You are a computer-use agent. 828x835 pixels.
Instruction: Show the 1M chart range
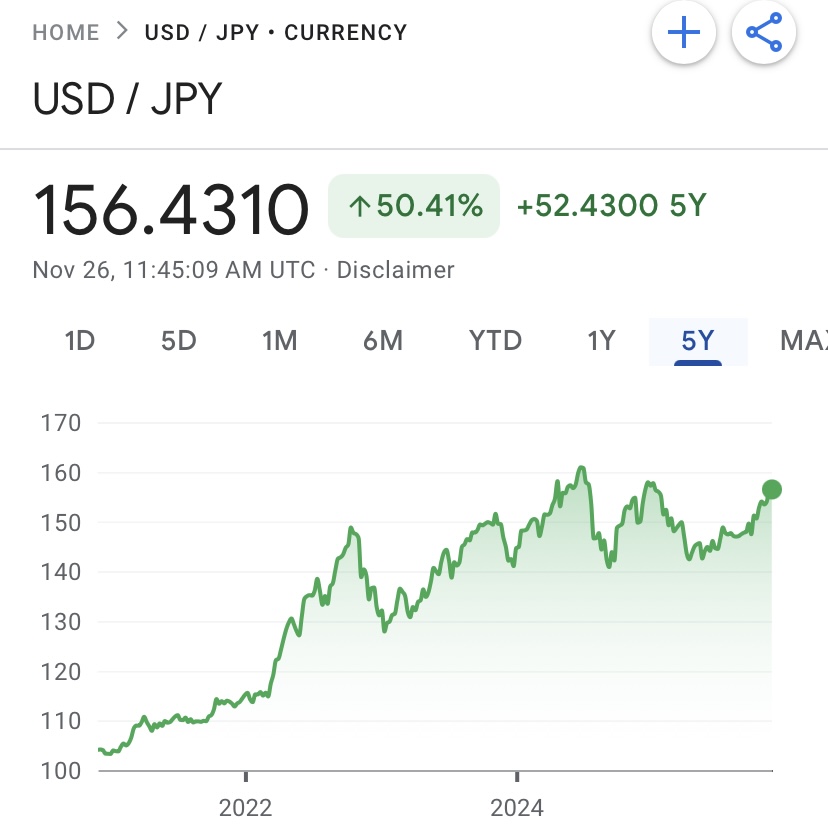click(x=280, y=341)
